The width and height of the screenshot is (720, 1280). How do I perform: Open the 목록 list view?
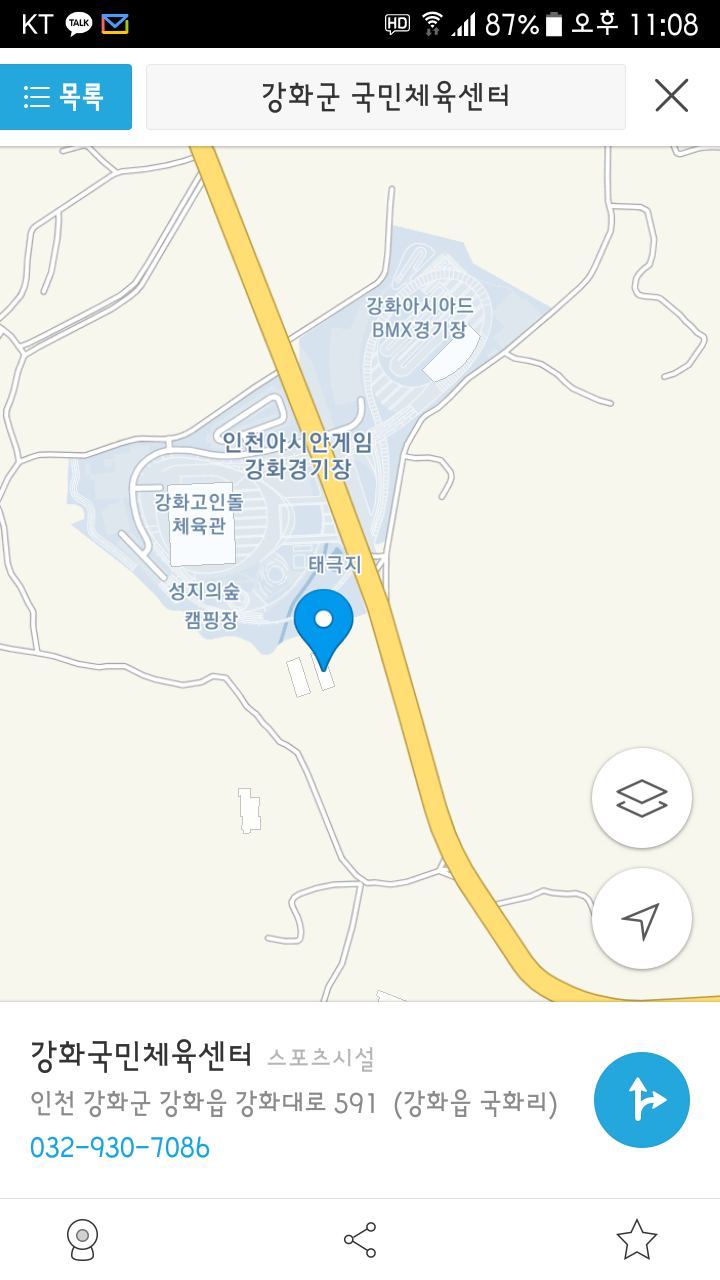[65, 97]
